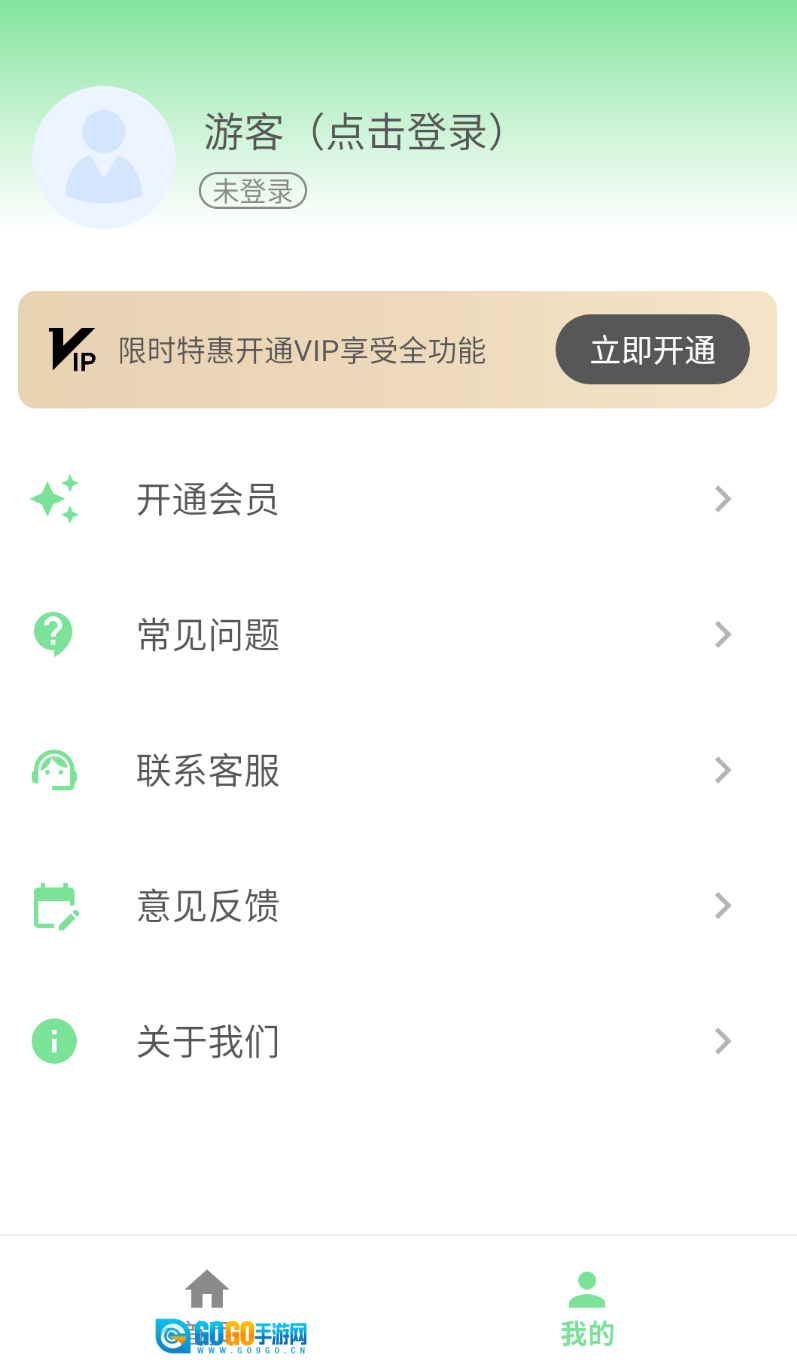Expand the 关于我们 row chevron
Viewport: 797px width, 1364px height.
tap(722, 1041)
